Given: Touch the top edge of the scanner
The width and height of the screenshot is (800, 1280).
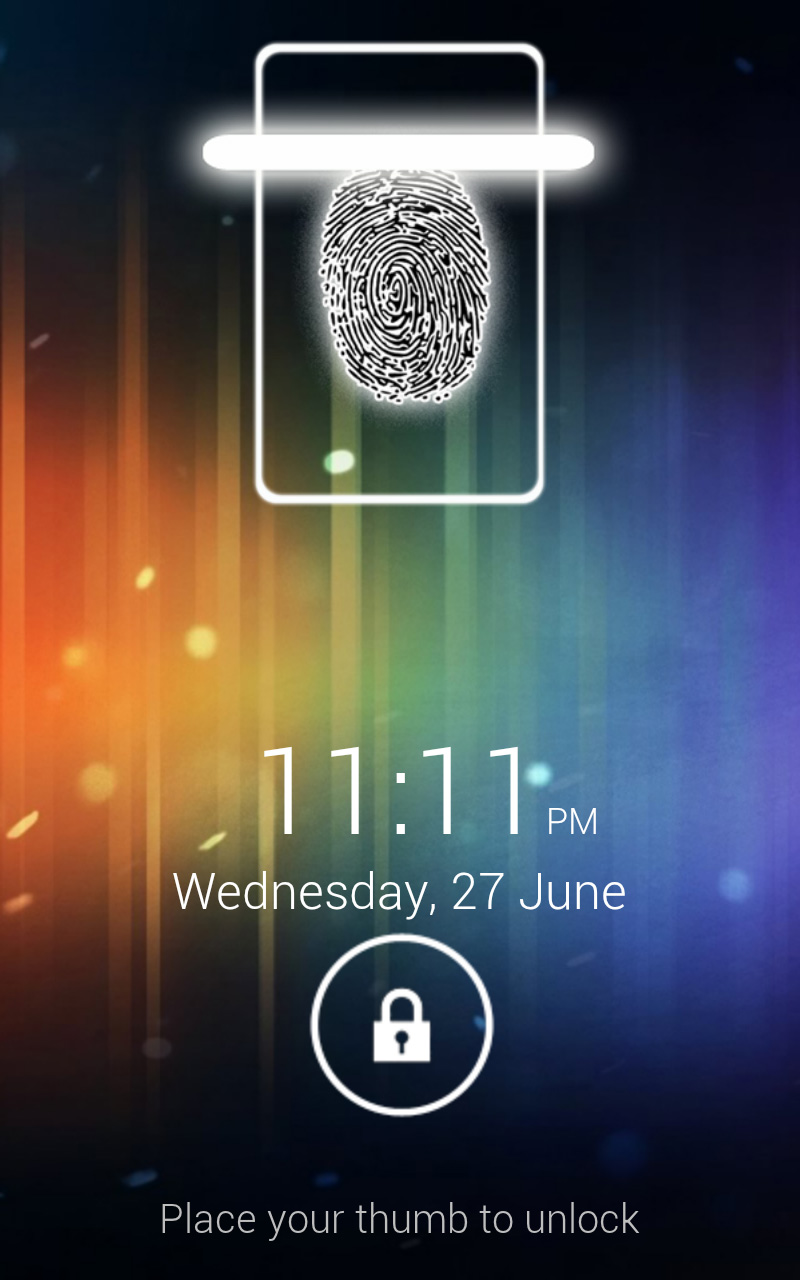Looking at the screenshot, I should pyautogui.click(x=400, y=45).
